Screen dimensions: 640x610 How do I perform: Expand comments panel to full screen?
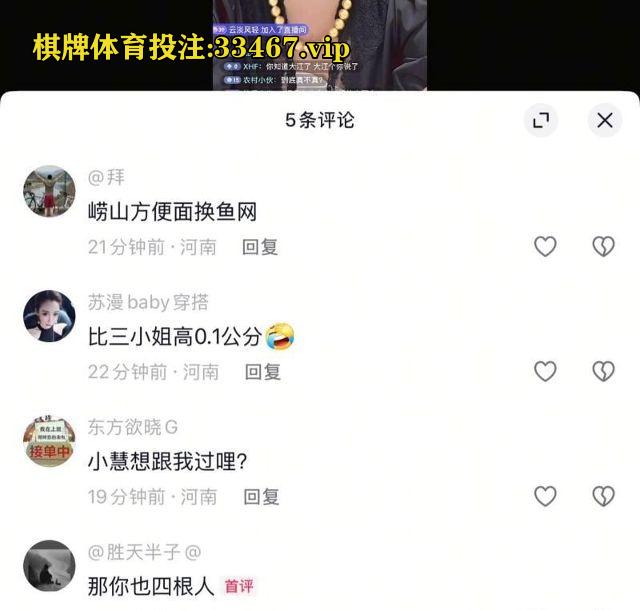point(541,120)
